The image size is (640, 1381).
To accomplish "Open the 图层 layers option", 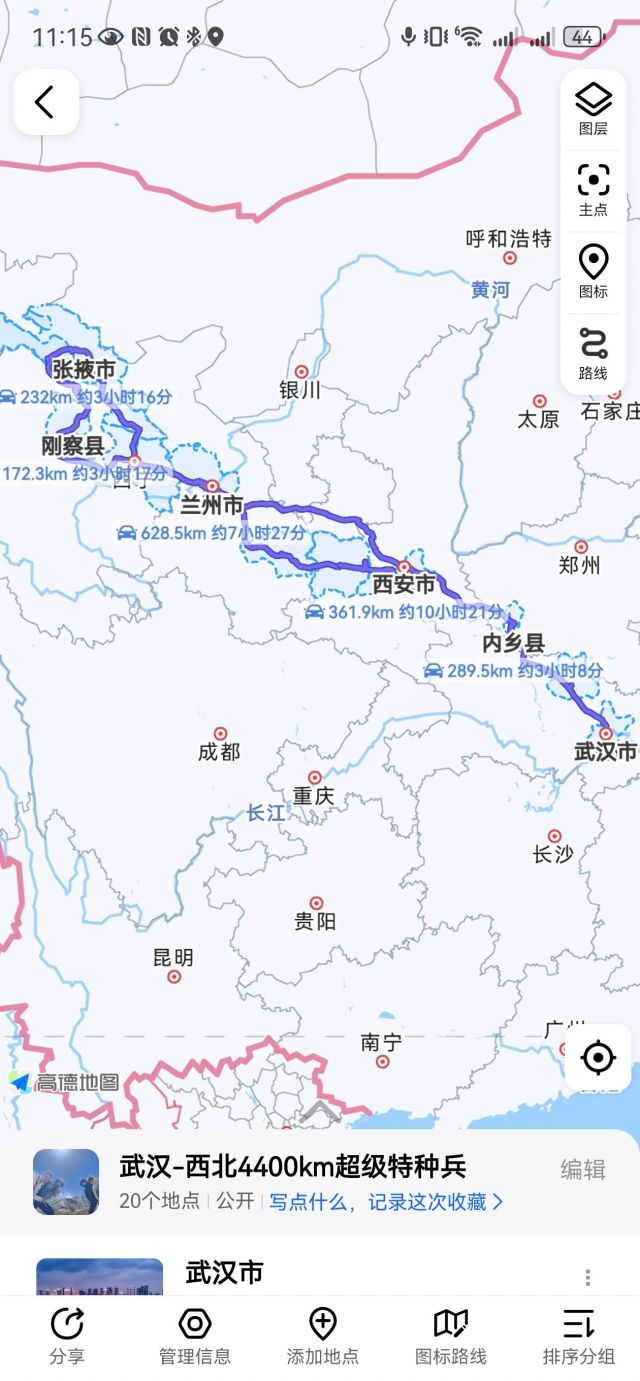I will [593, 107].
